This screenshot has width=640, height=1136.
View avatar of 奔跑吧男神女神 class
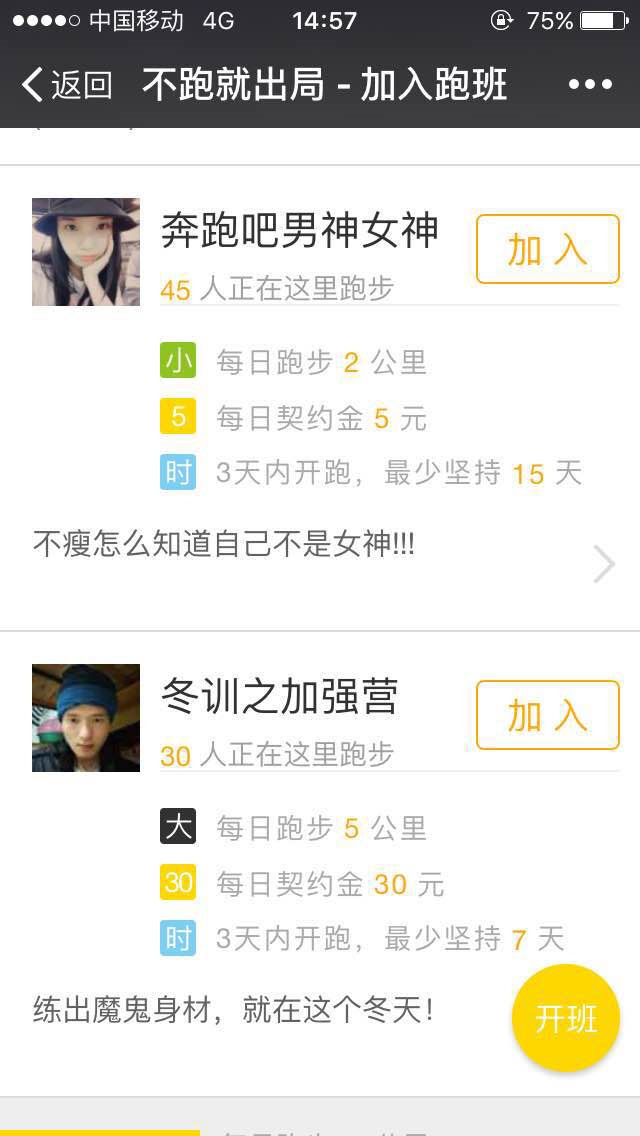pyautogui.click(x=86, y=251)
